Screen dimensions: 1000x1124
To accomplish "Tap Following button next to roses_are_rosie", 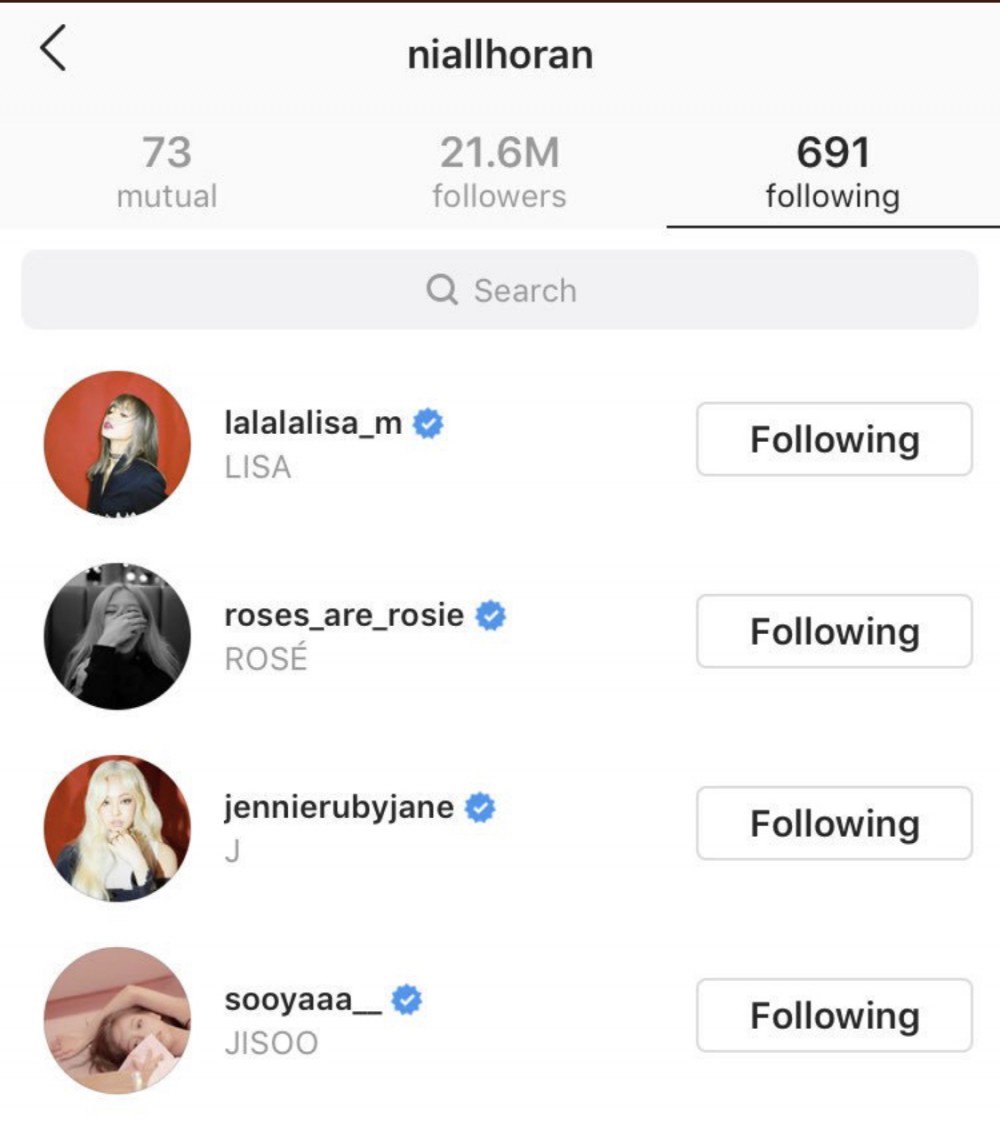I will [834, 632].
